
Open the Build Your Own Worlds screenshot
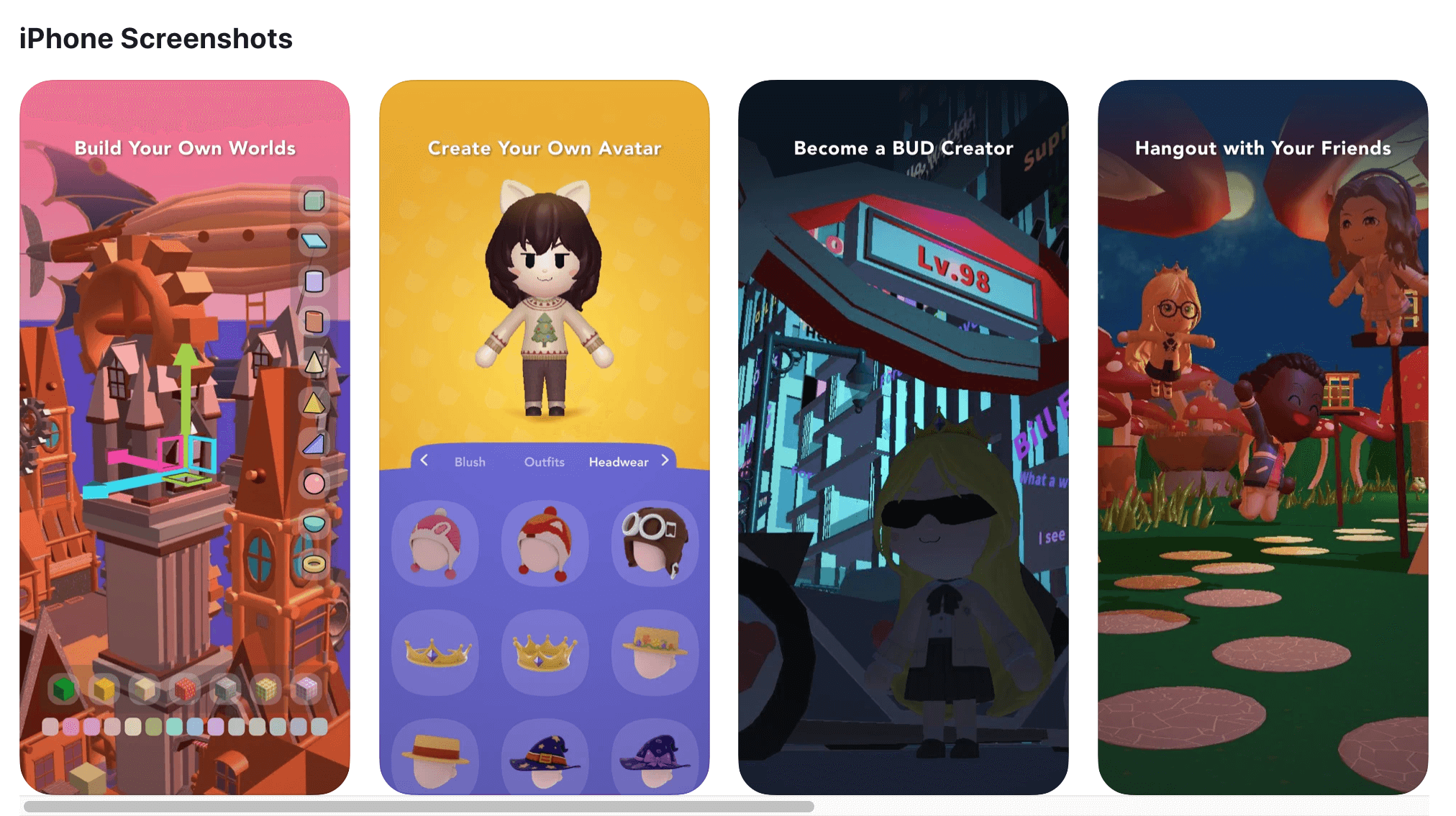pos(185,437)
